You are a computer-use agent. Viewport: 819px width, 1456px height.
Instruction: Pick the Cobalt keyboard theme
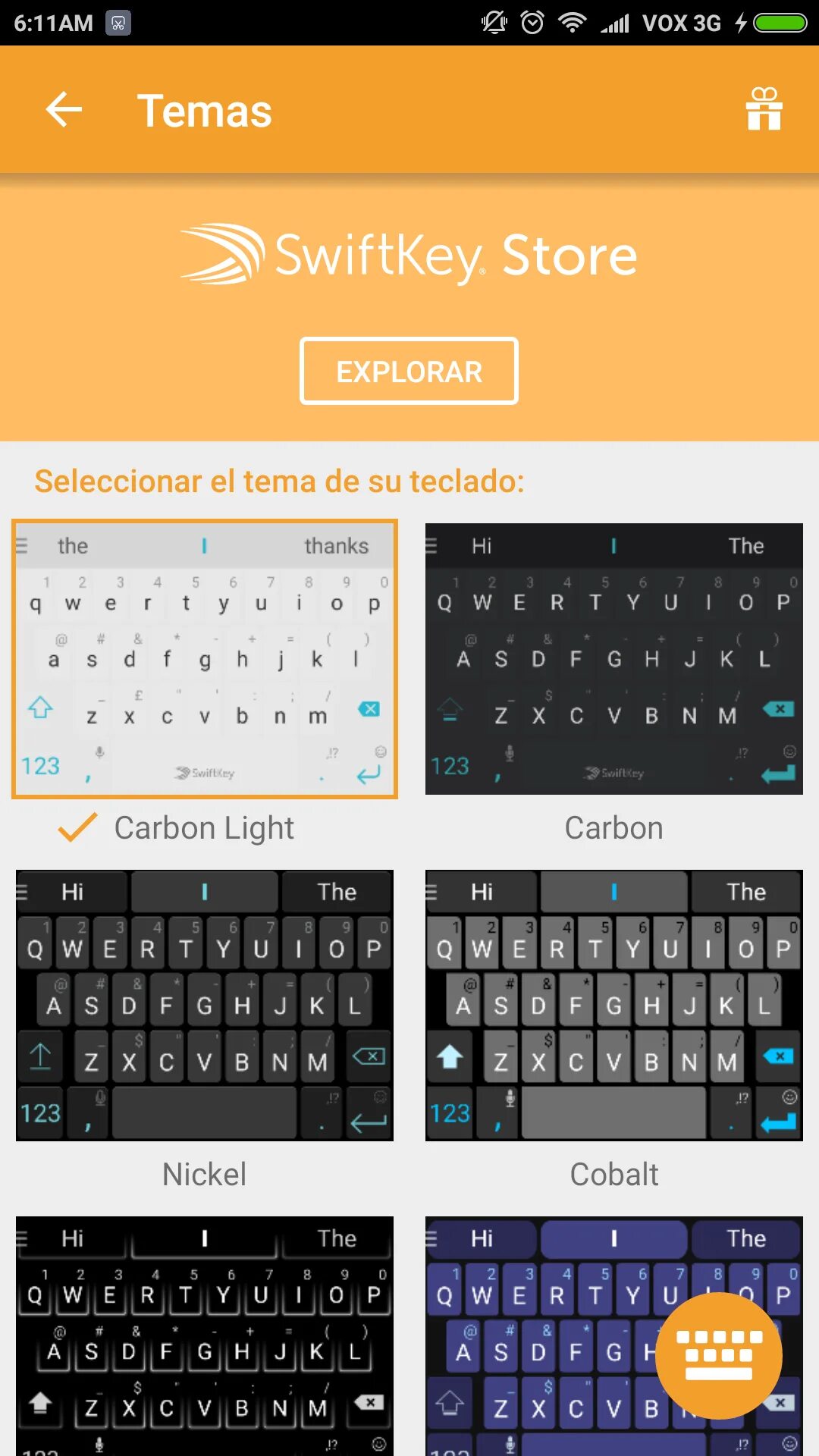614,1006
